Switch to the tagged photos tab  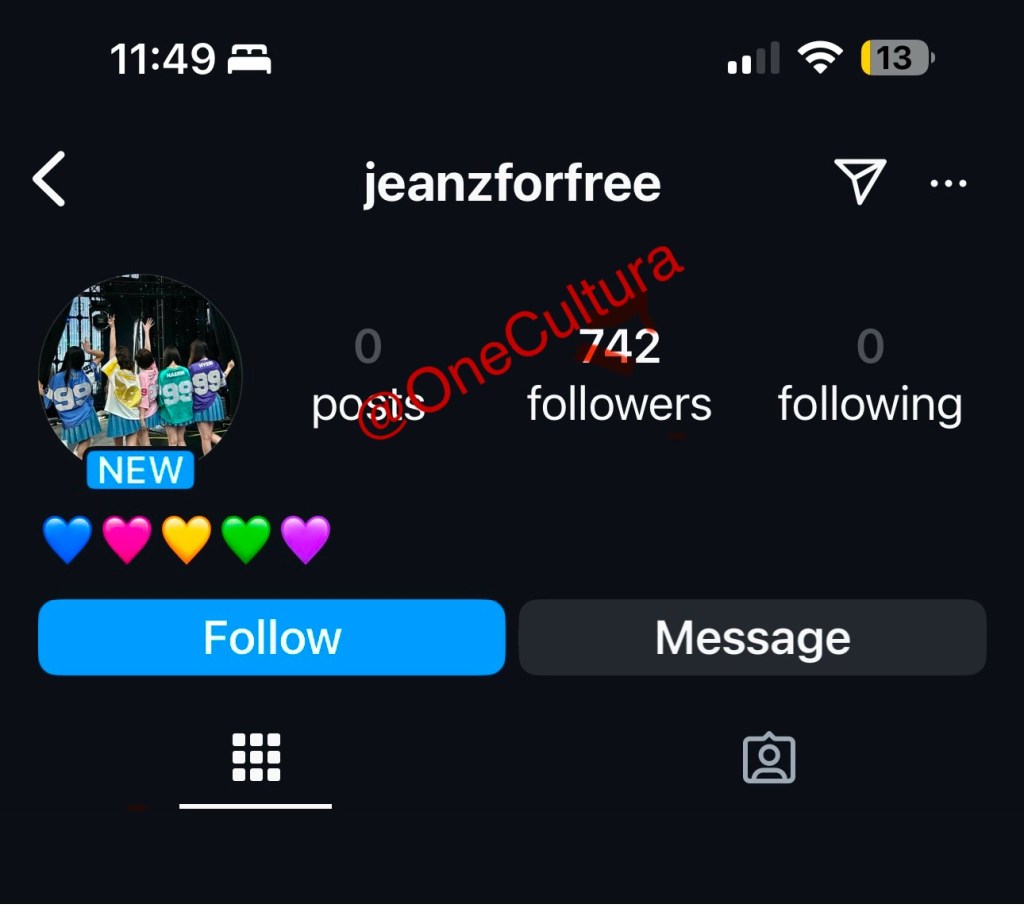pyautogui.click(x=769, y=759)
